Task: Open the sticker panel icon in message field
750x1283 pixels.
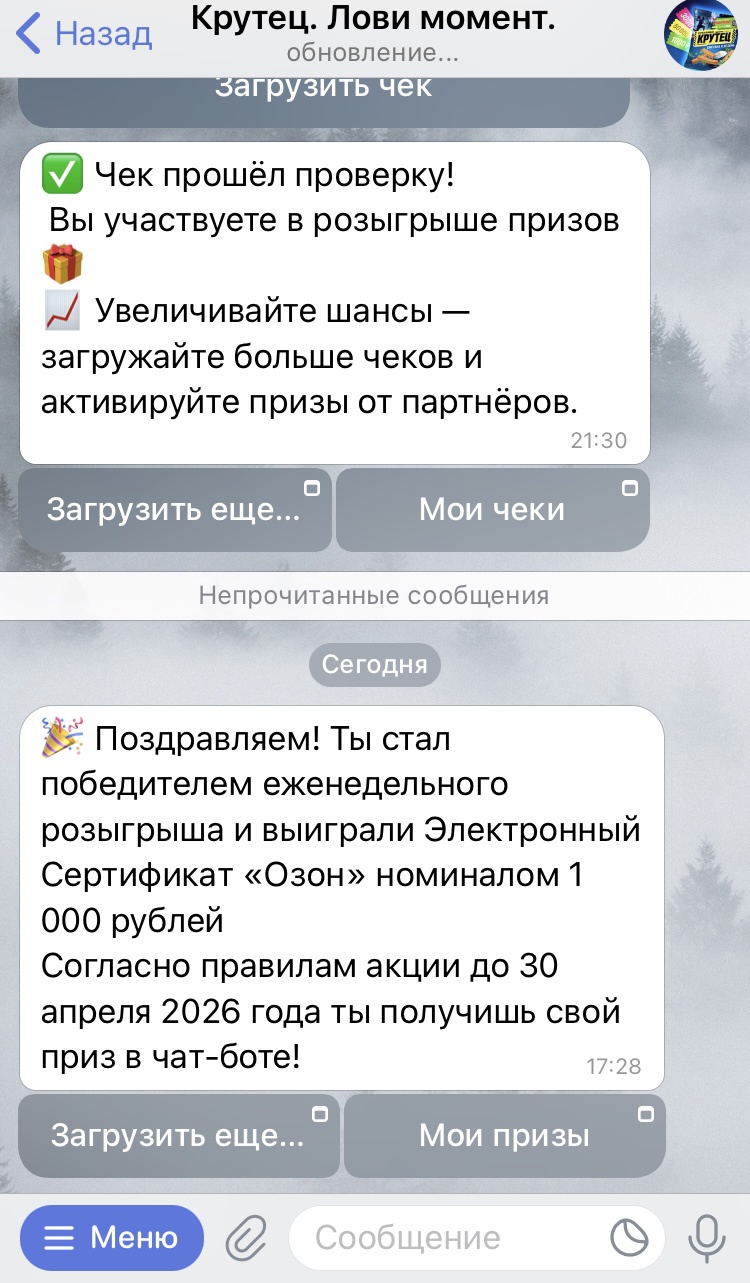Action: (629, 1239)
